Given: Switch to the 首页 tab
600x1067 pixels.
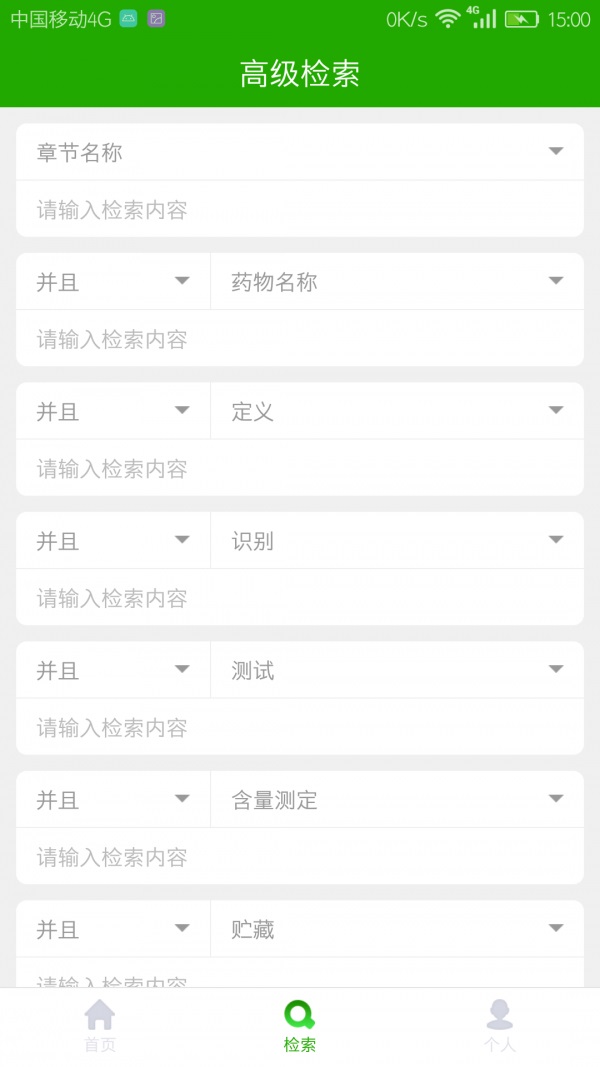Looking at the screenshot, I should (x=100, y=1027).
